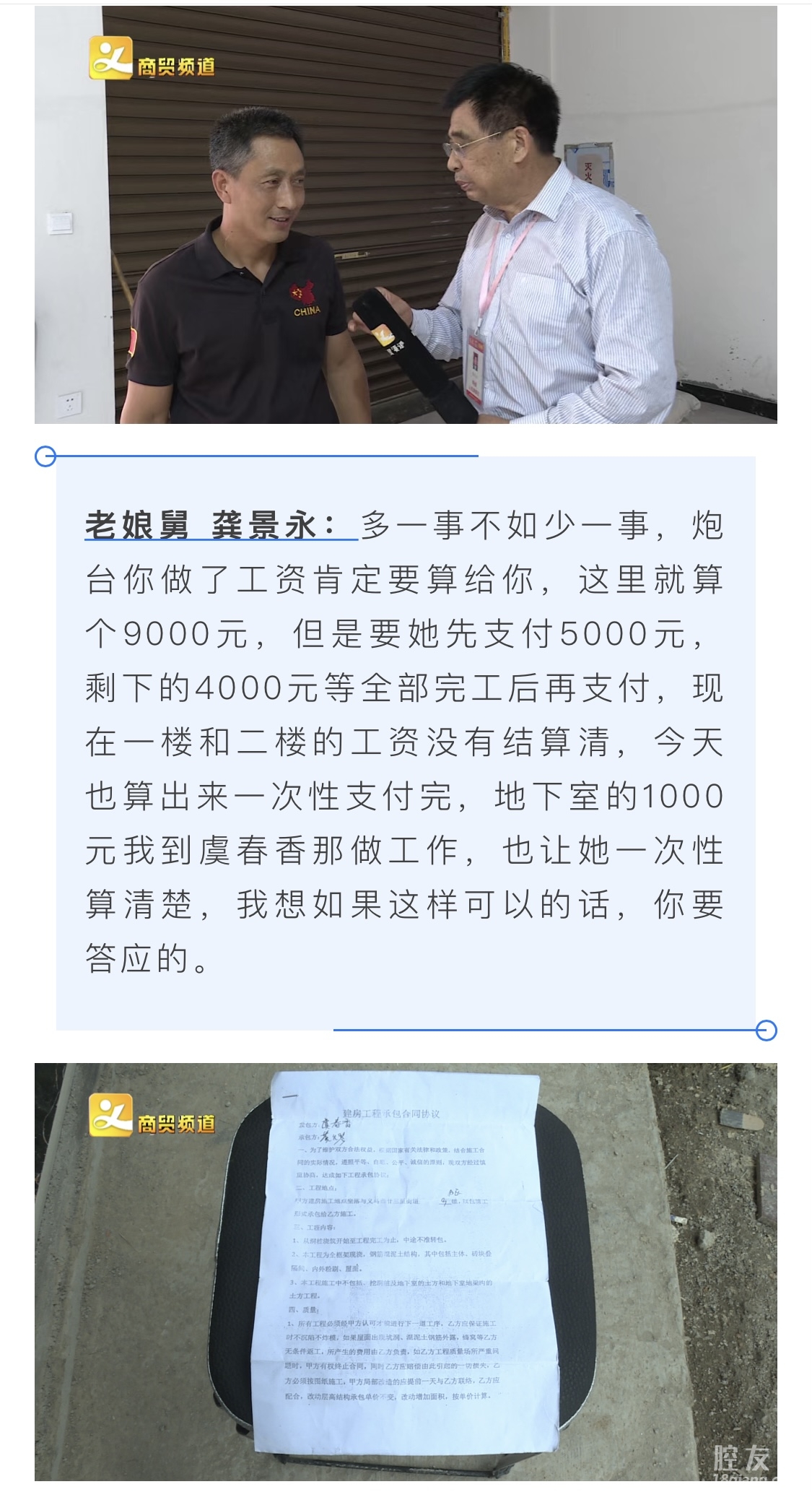Open the interview photo of the two men
This screenshot has height=1492, width=812.
406,214
